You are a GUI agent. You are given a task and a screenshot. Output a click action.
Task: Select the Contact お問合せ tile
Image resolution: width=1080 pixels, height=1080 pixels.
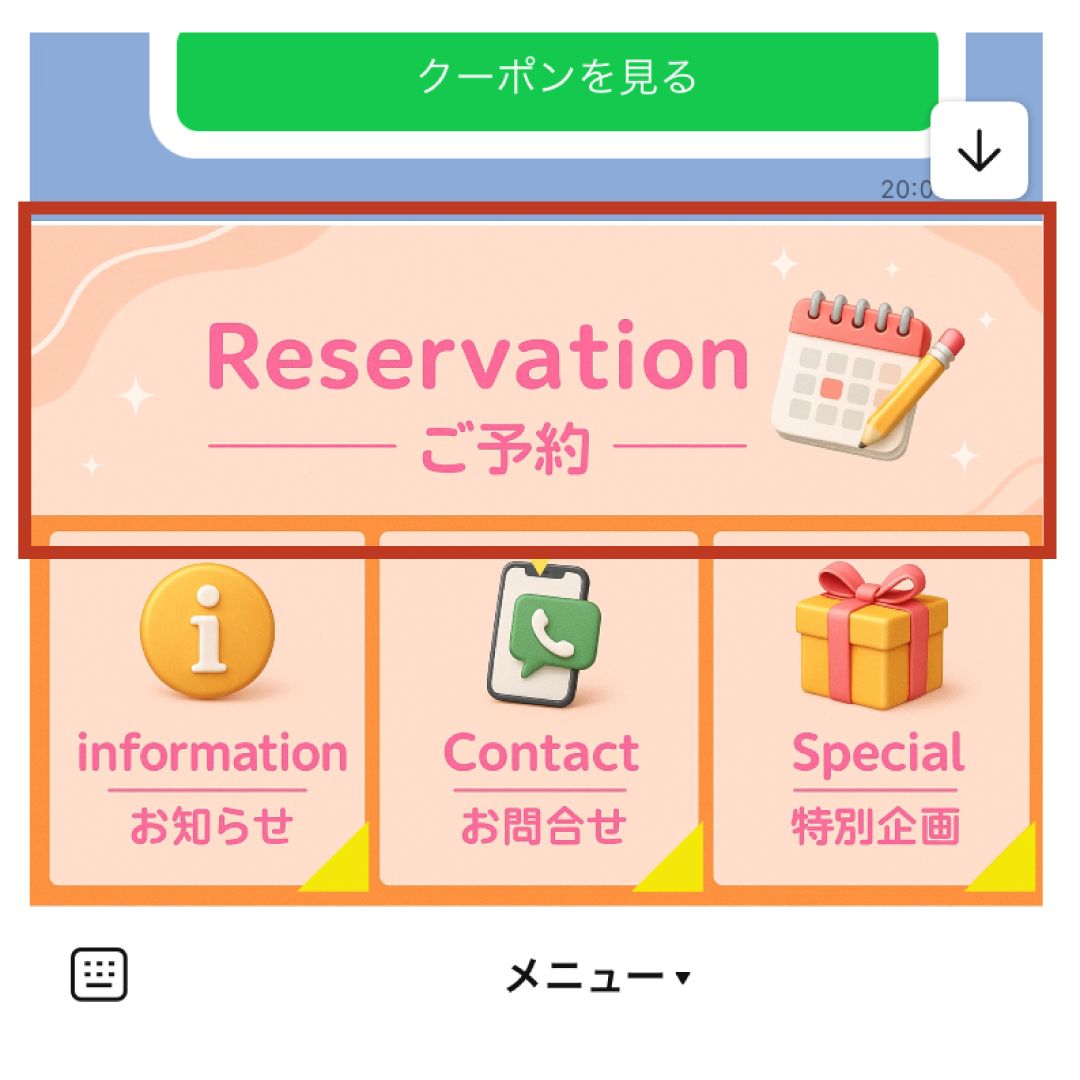539,710
